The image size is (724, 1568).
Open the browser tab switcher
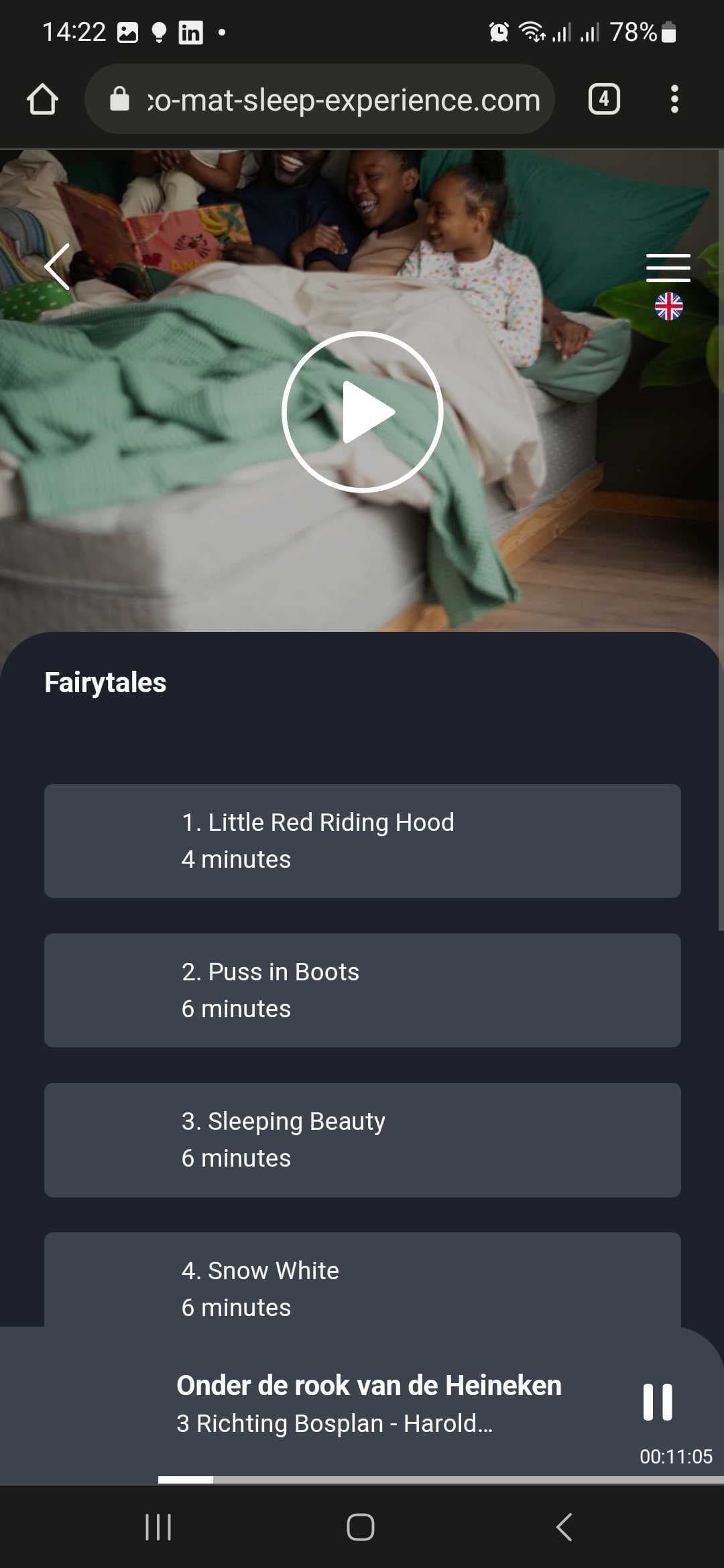point(603,100)
